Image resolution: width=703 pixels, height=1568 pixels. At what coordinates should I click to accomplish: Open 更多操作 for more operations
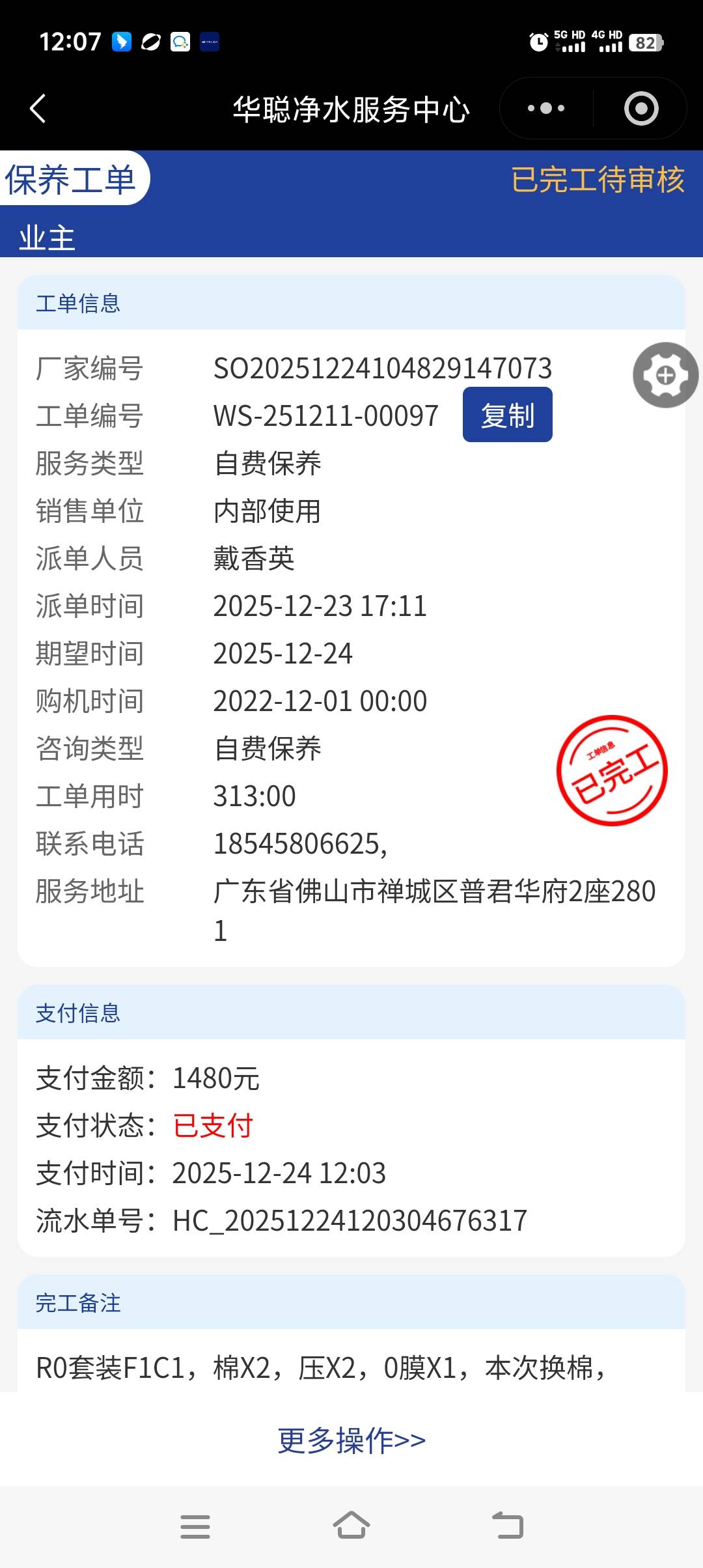(x=351, y=1440)
